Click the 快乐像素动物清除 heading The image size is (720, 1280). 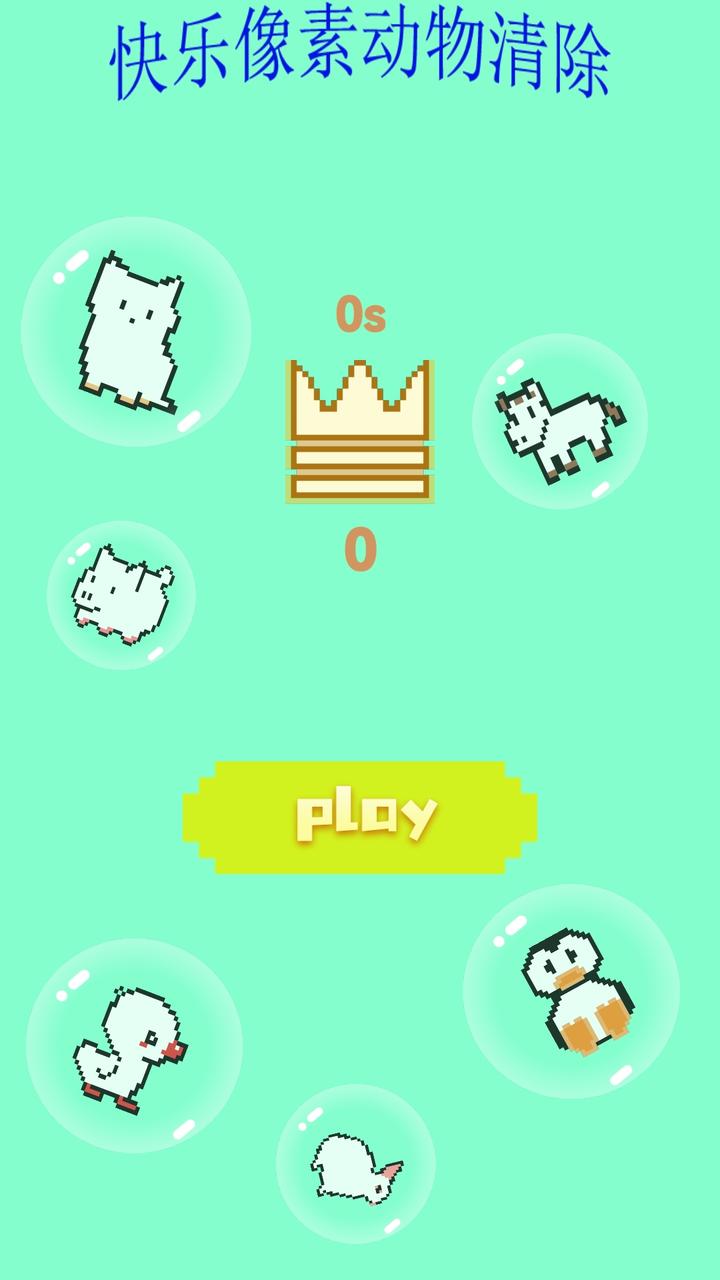point(360,55)
